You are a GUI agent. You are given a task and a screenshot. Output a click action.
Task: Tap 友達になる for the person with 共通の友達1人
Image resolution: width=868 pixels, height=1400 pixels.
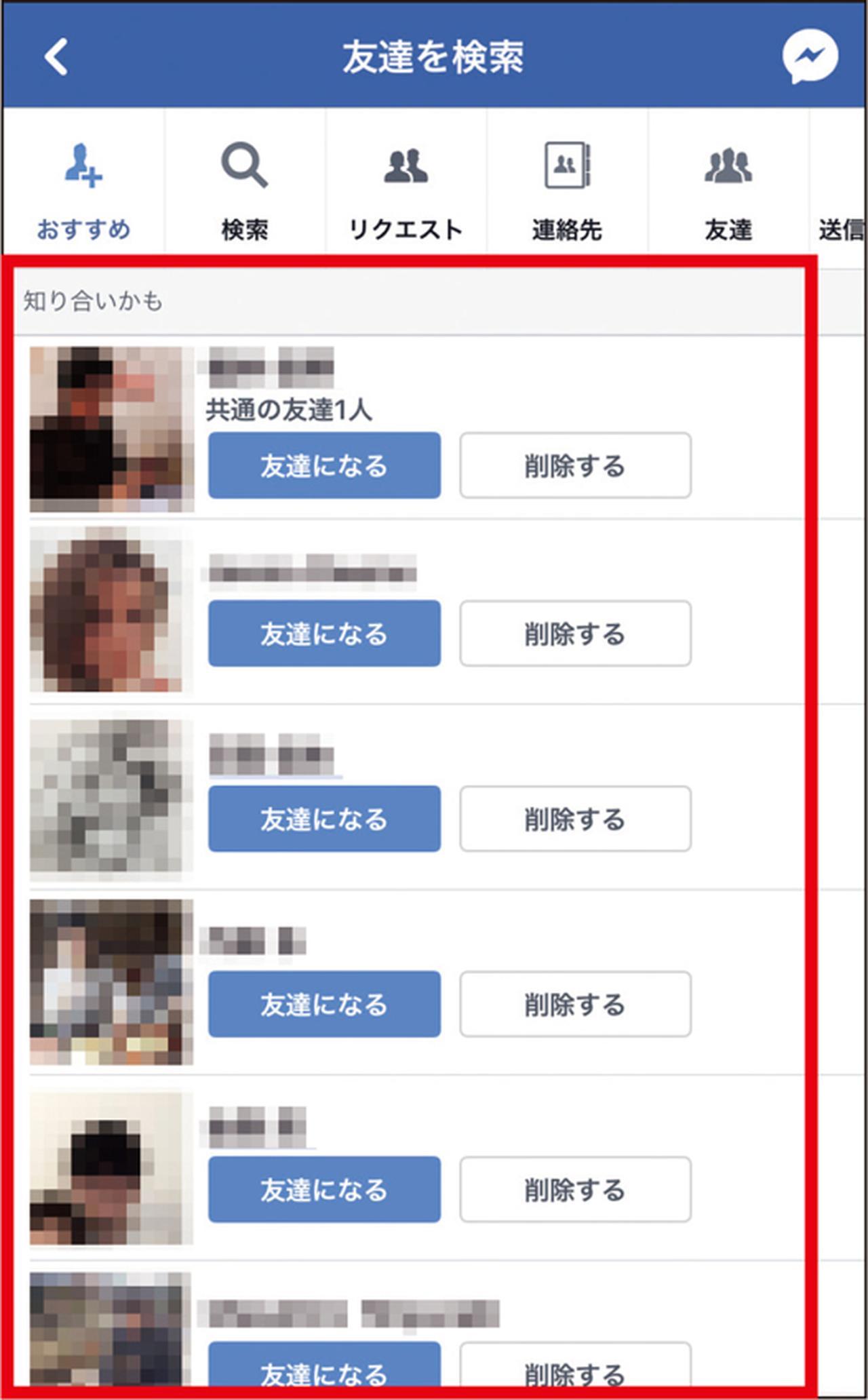tap(324, 466)
